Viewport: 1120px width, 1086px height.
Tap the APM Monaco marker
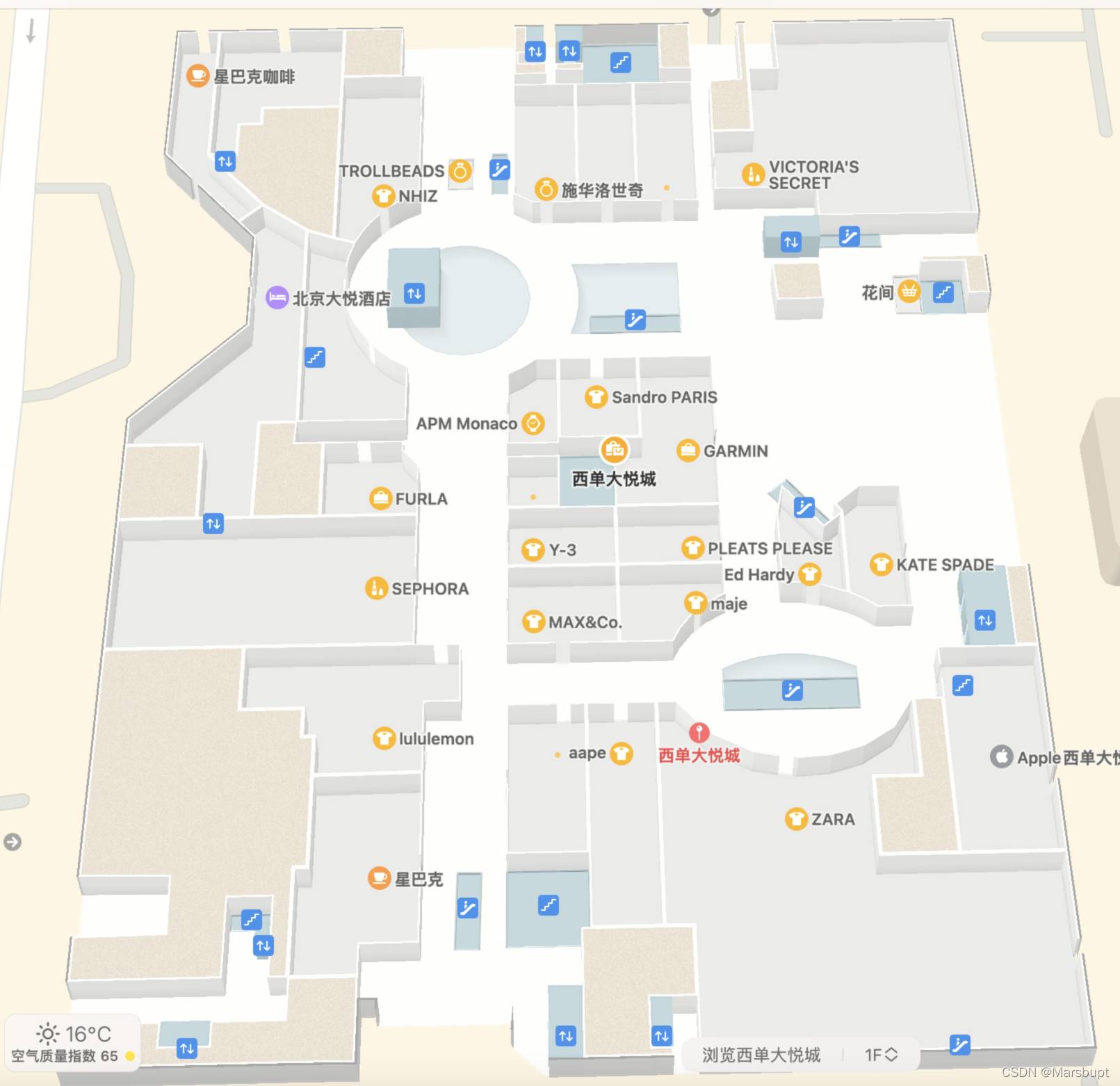pyautogui.click(x=533, y=423)
